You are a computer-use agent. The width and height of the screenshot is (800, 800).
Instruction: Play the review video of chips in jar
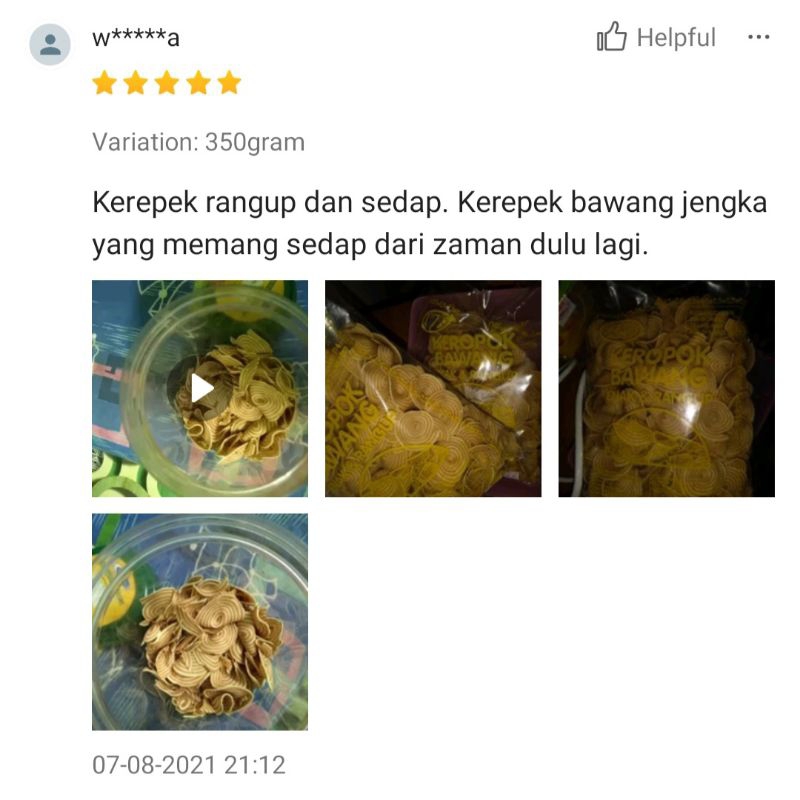(200, 388)
